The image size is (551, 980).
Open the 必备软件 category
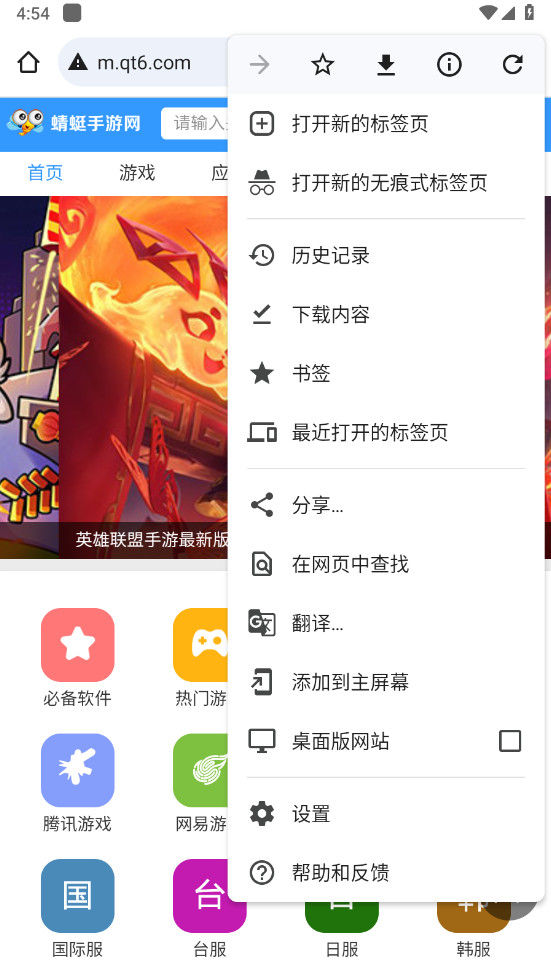[x=77, y=658]
